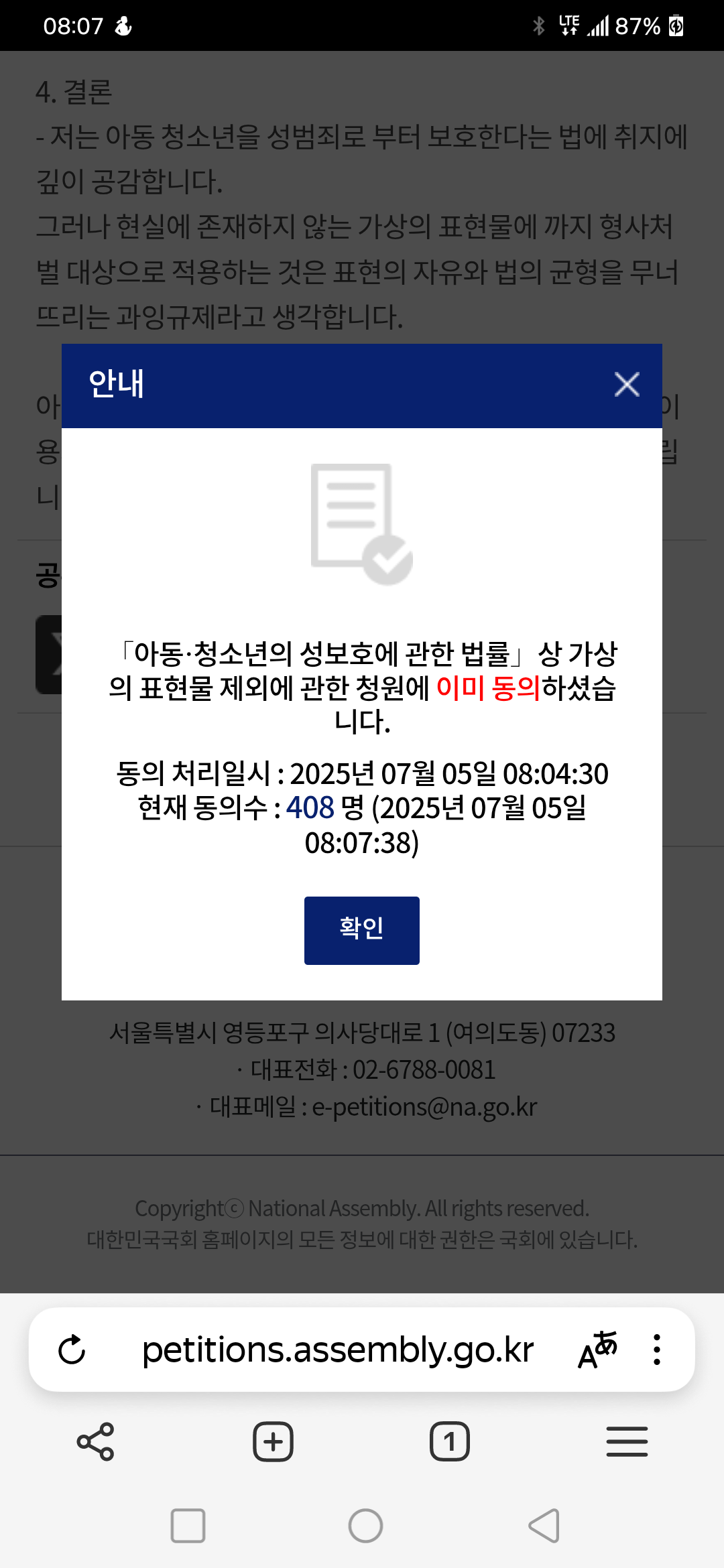The height and width of the screenshot is (1568, 724).
Task: Go to the home screen via the circle button
Action: coord(365,1526)
